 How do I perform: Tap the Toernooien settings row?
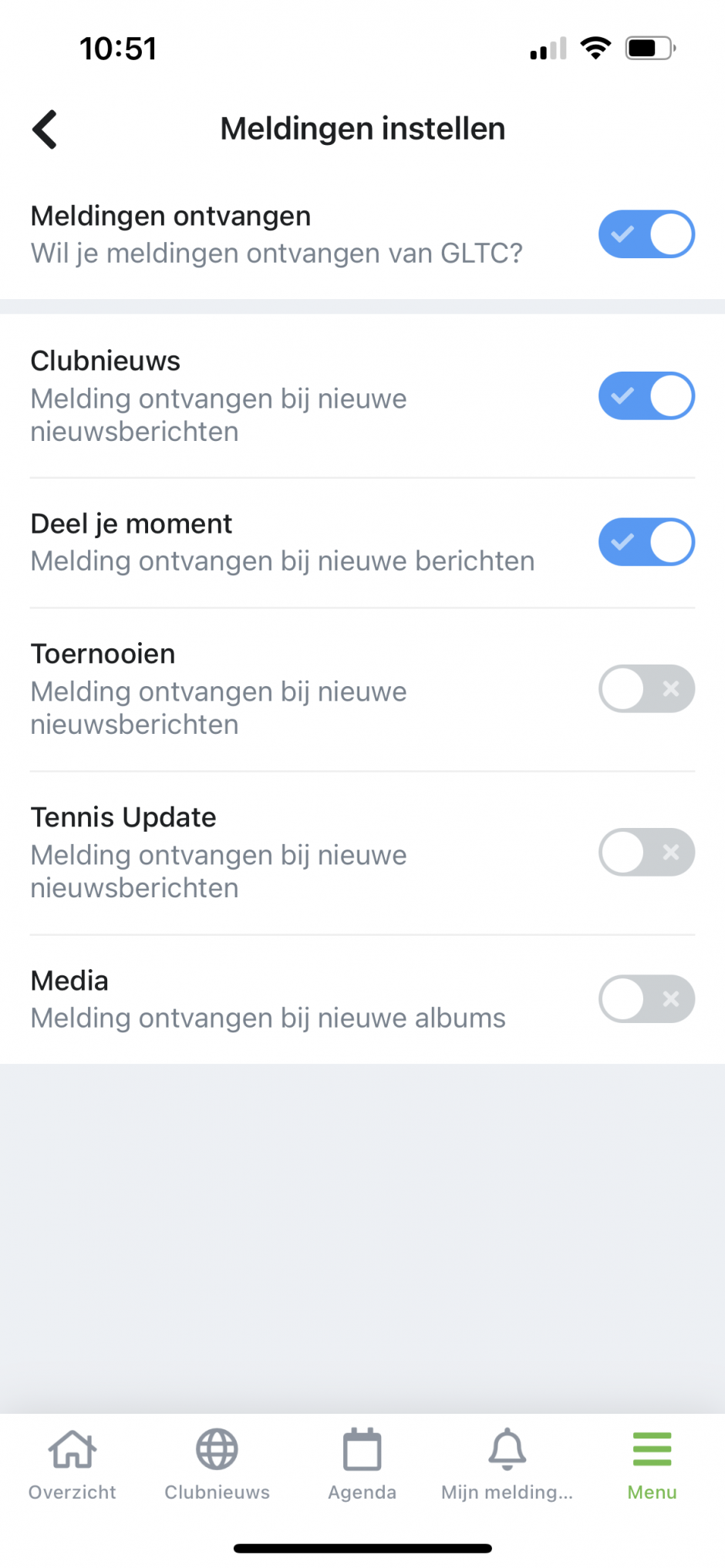tap(309, 688)
